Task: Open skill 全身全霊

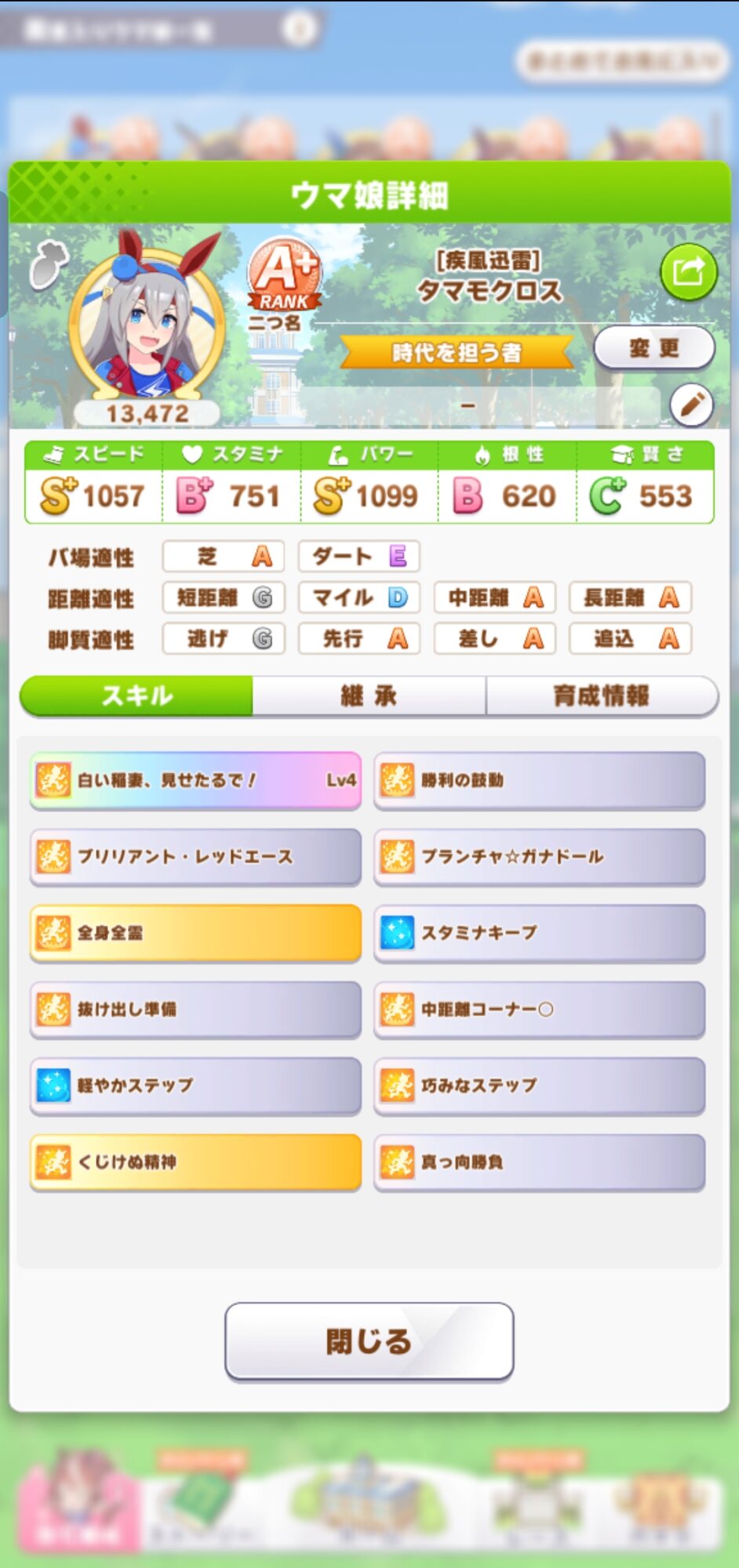Action: pyautogui.click(x=195, y=933)
